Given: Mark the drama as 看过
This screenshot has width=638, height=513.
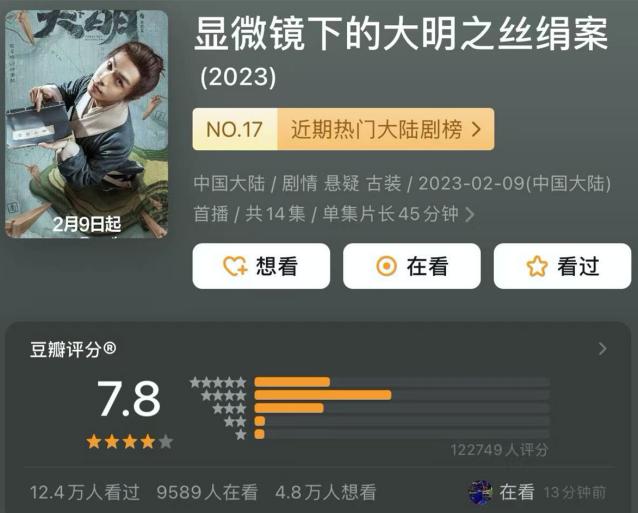Looking at the screenshot, I should pyautogui.click(x=562, y=266).
